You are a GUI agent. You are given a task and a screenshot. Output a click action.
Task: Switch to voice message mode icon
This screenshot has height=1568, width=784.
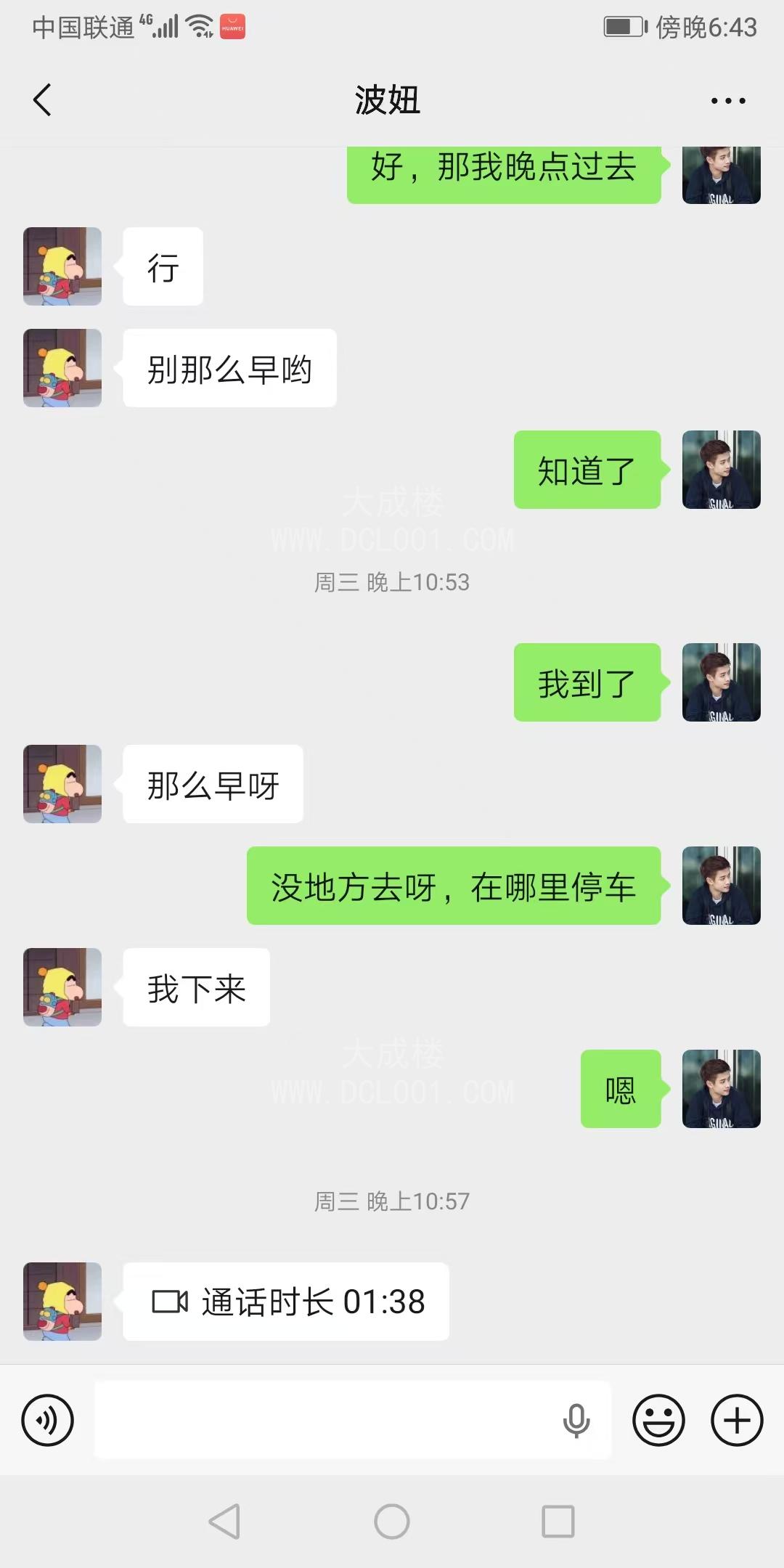[47, 1420]
